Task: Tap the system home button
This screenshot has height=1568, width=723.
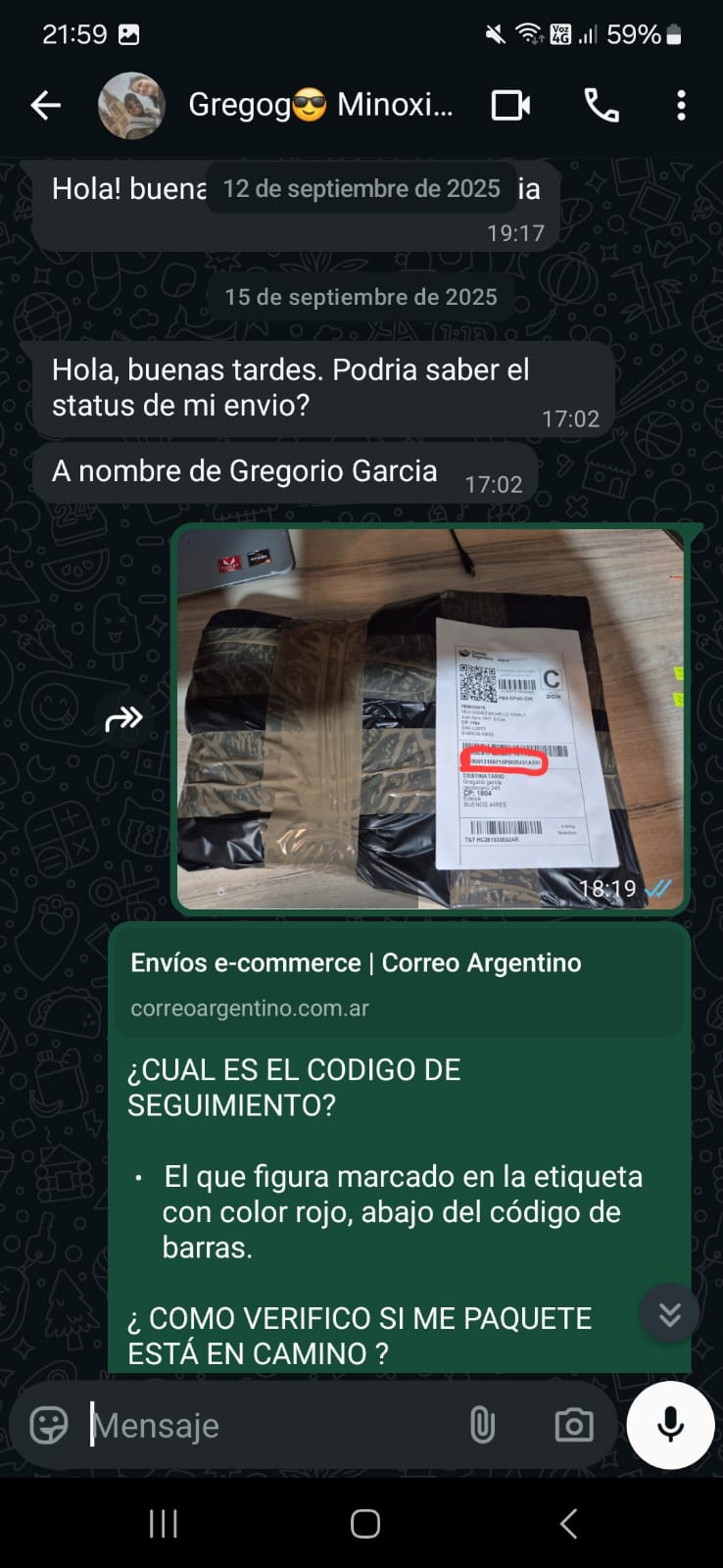Action: (364, 1523)
